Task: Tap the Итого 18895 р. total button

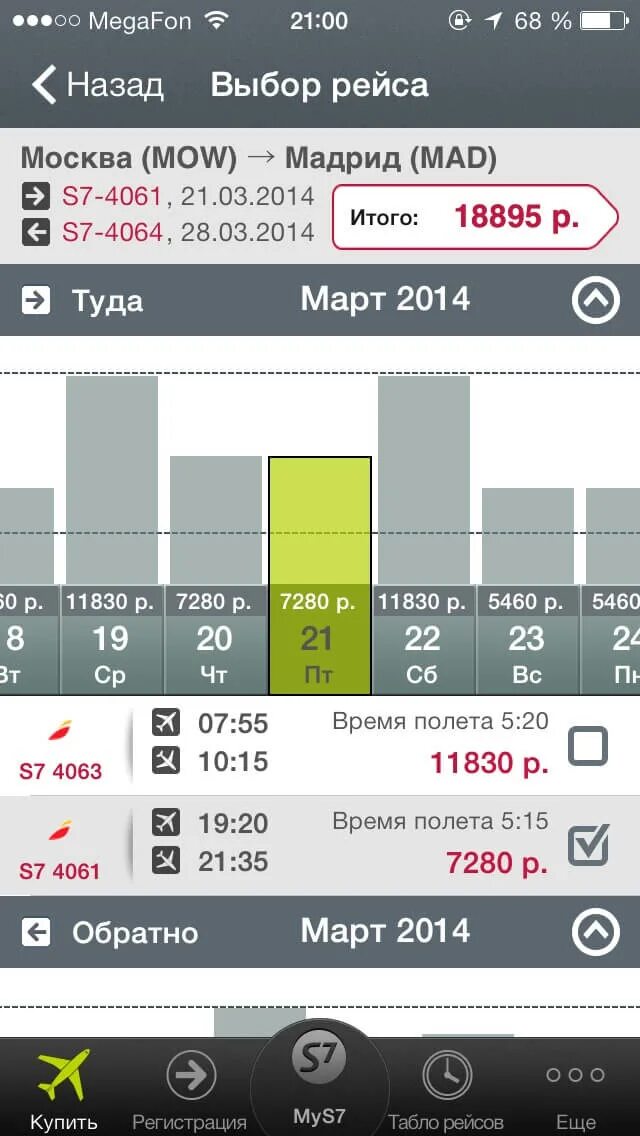Action: pos(475,217)
